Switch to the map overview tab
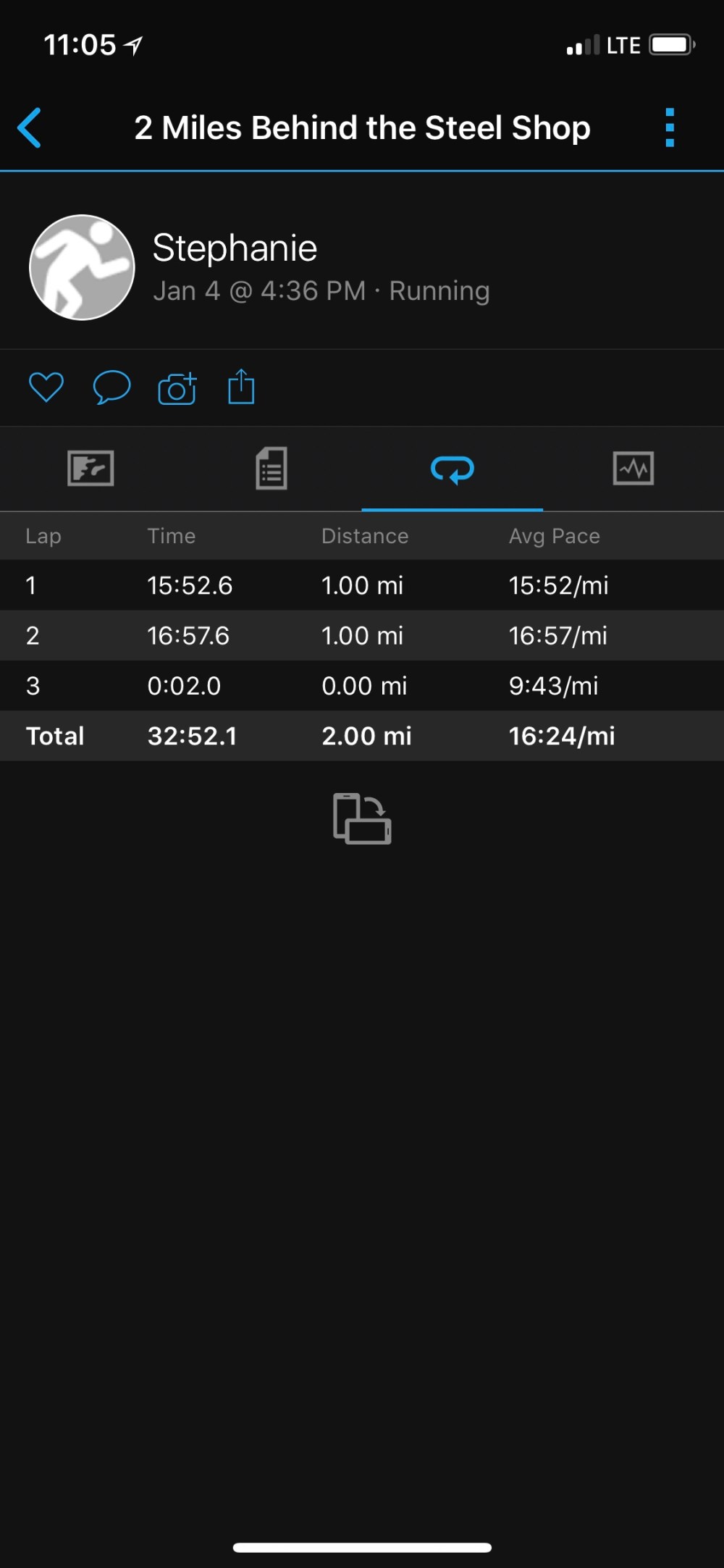The height and width of the screenshot is (1568, 724). (x=90, y=469)
